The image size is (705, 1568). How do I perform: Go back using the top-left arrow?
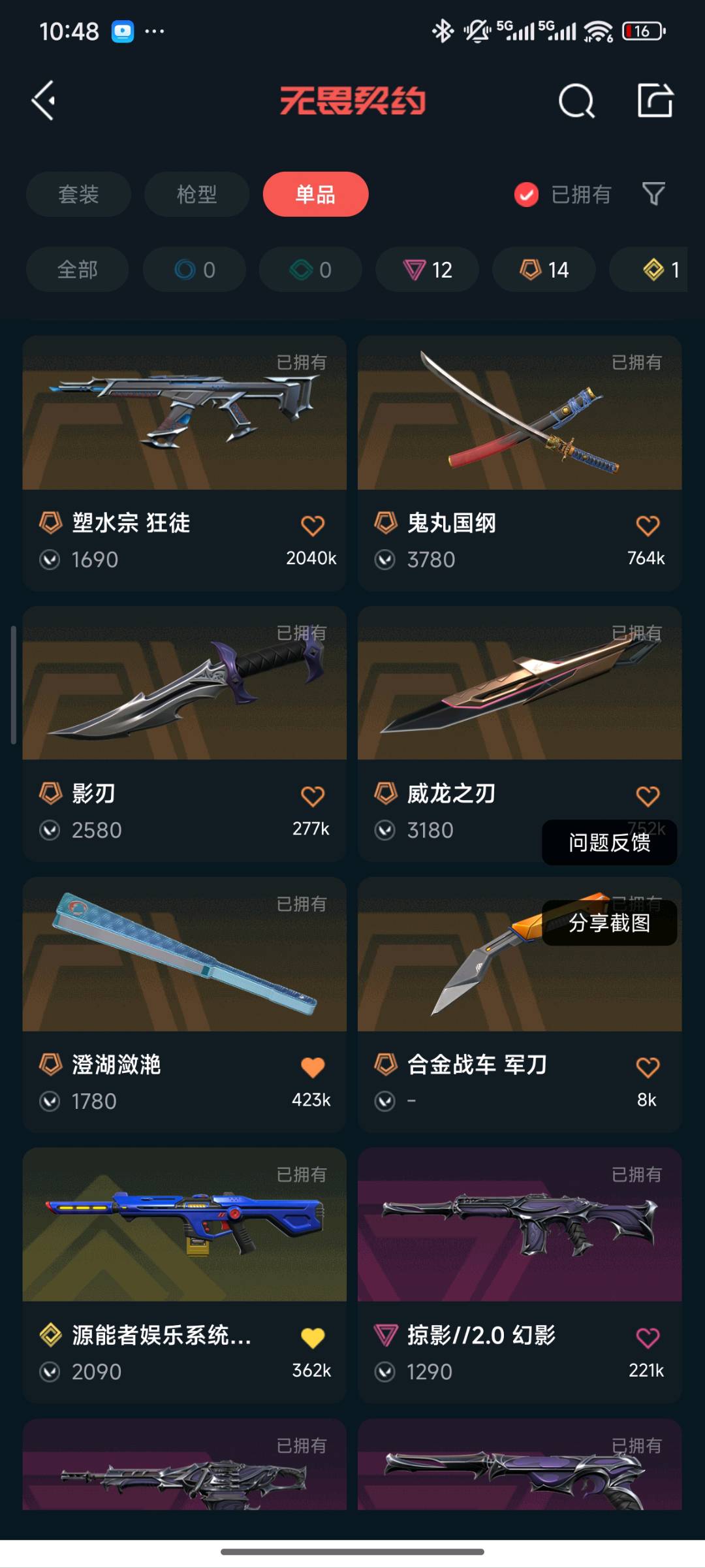coord(44,101)
